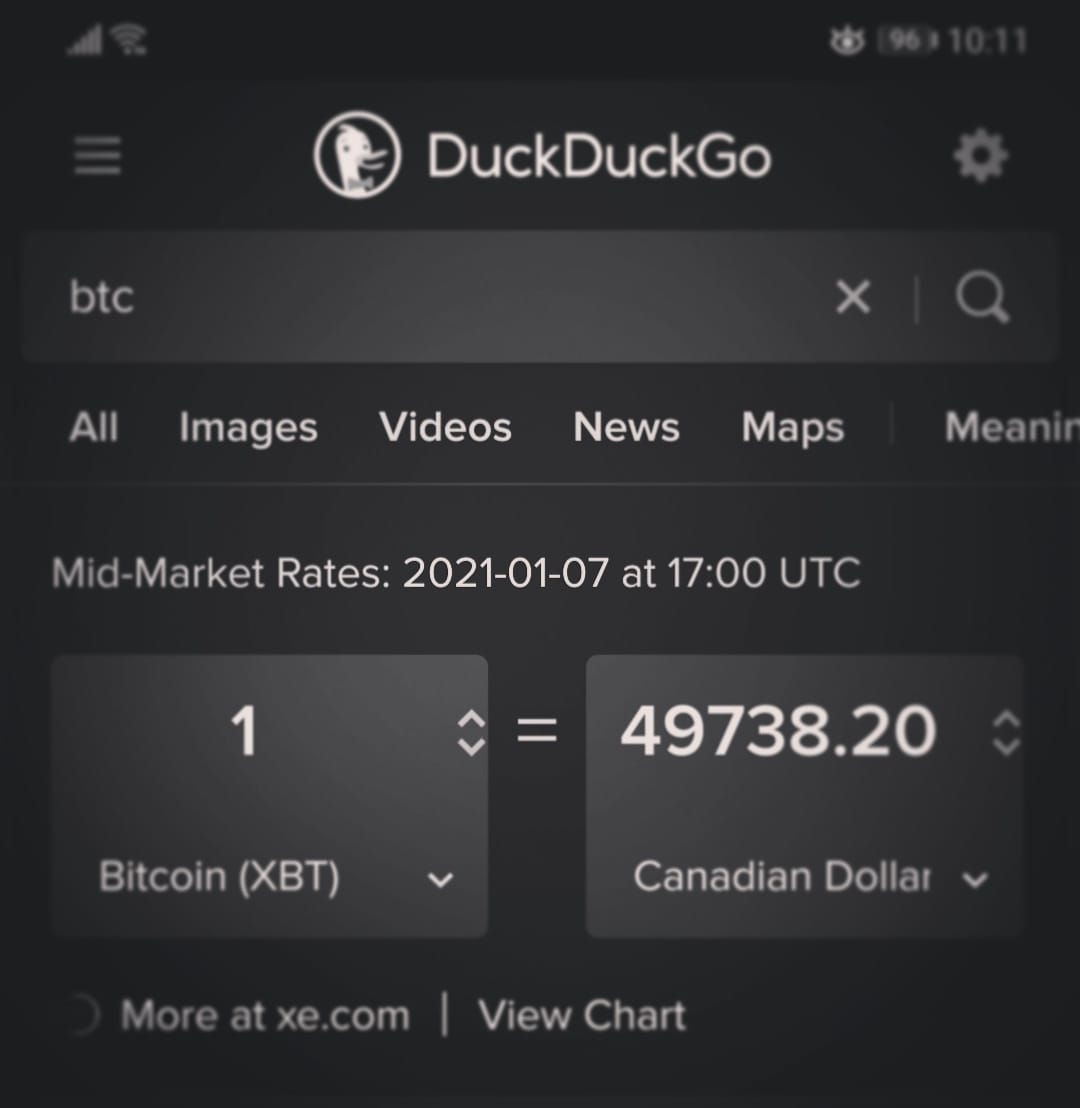
Task: Open the Canadian Dollar currency dropdown
Action: pyautogui.click(x=805, y=878)
